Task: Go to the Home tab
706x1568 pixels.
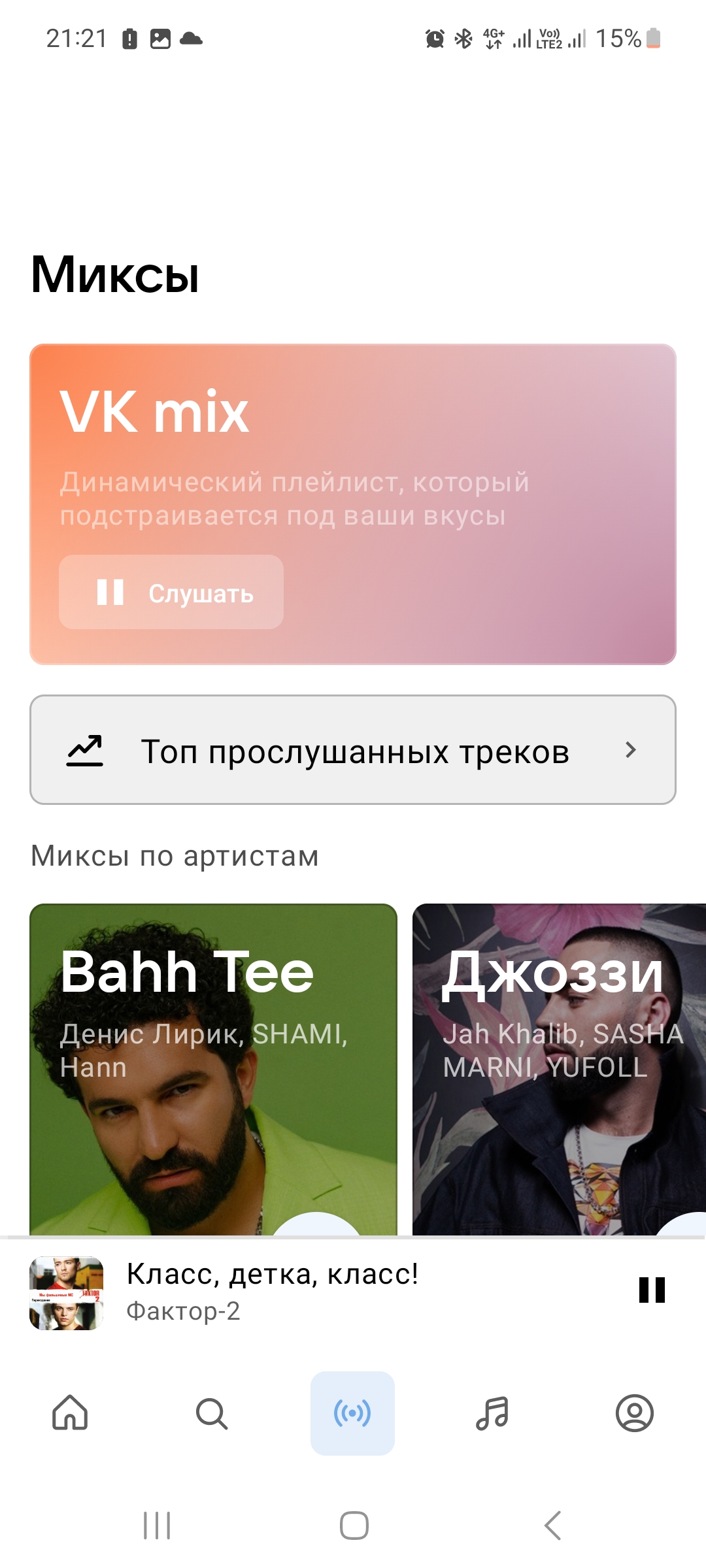Action: click(70, 1413)
